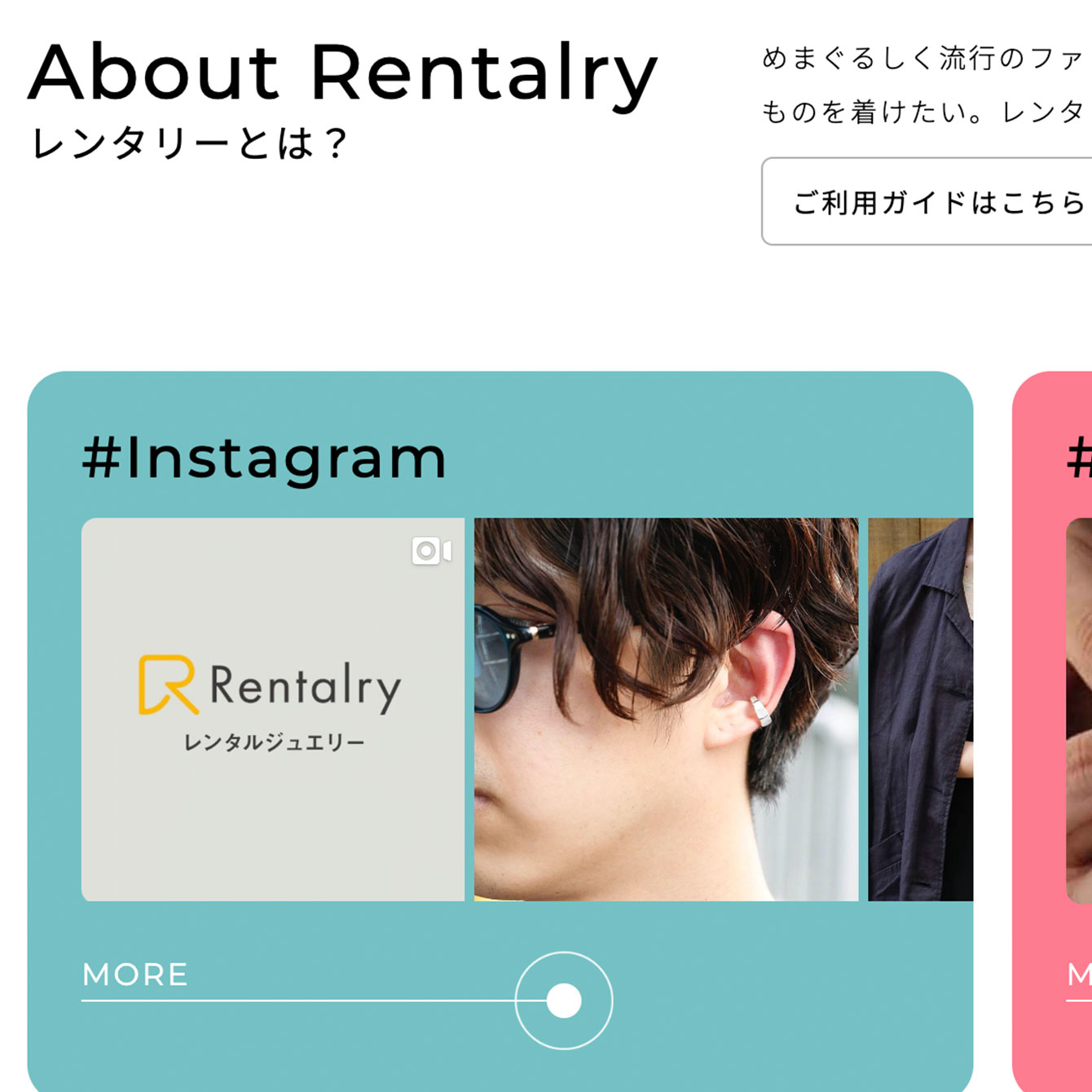Open the ear cuff Instagram photo
The image size is (1092, 1092).
(x=666, y=709)
